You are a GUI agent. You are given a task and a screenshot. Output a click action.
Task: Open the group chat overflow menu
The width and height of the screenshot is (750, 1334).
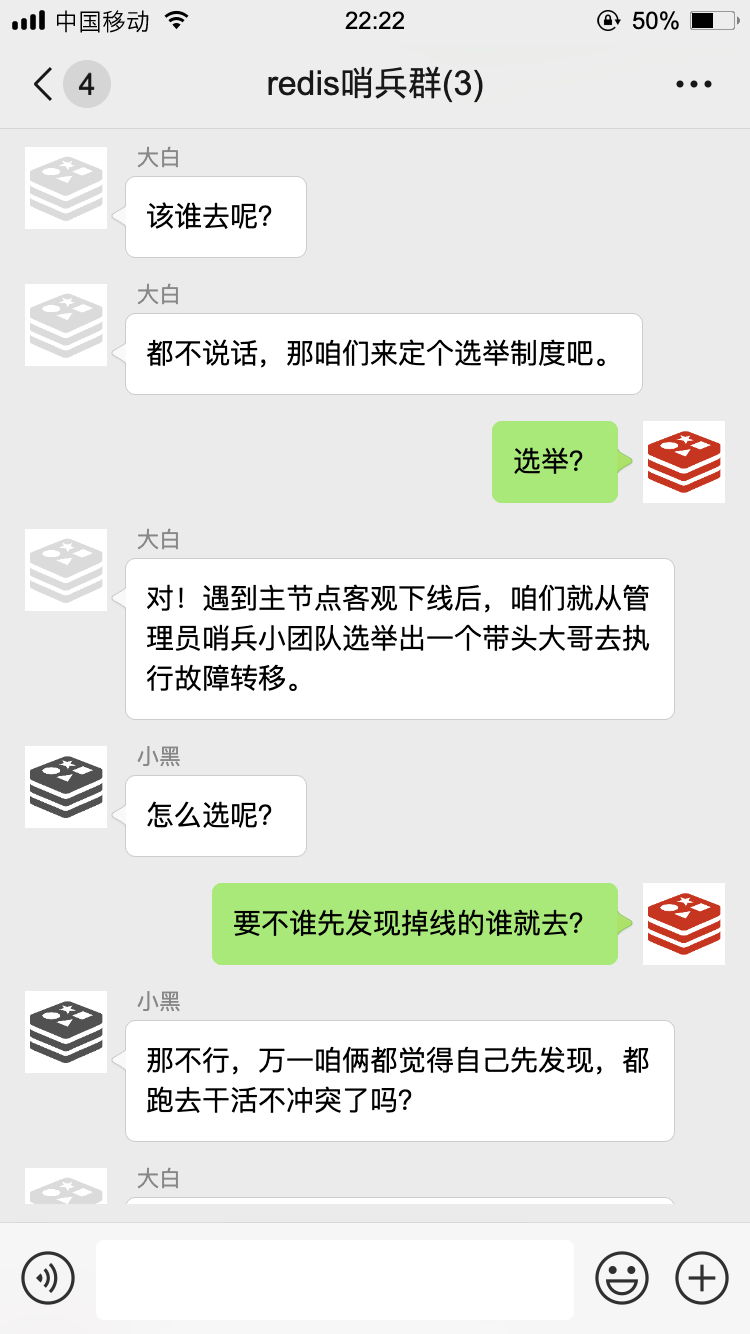point(693,85)
